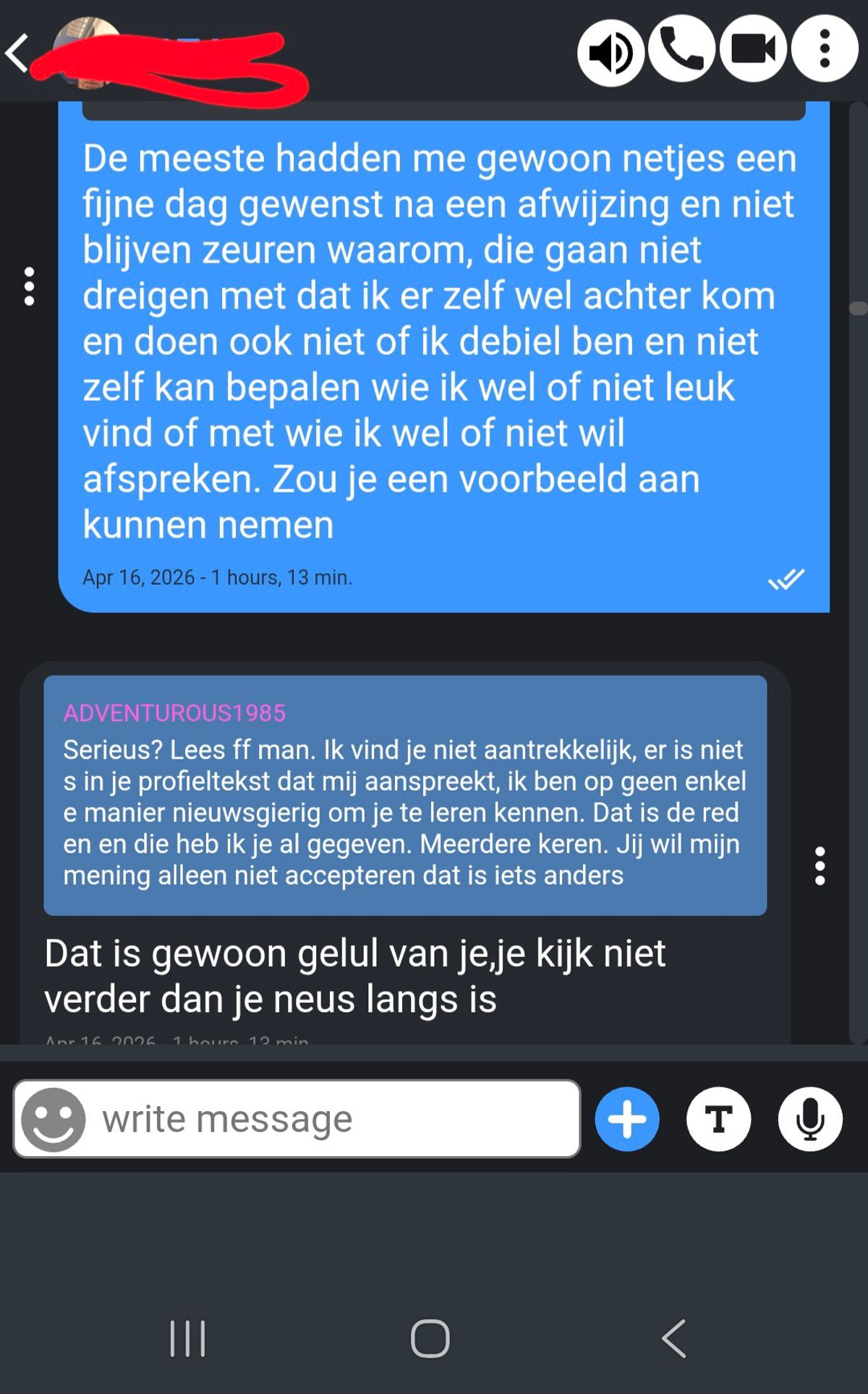Open options for the blue sent message
The height and width of the screenshot is (1394, 868).
point(29,286)
